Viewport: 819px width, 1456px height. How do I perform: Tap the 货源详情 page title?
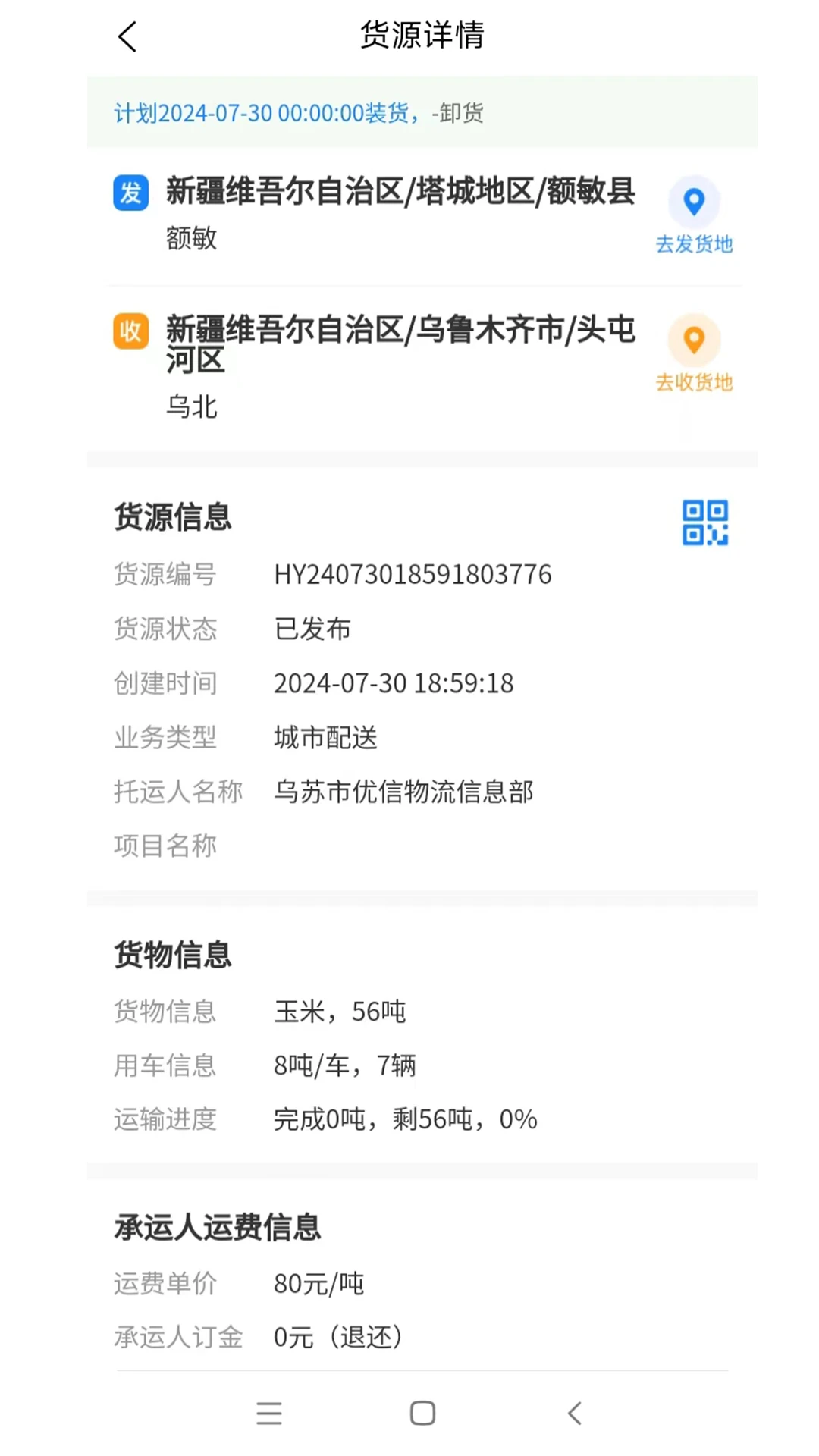tap(422, 36)
